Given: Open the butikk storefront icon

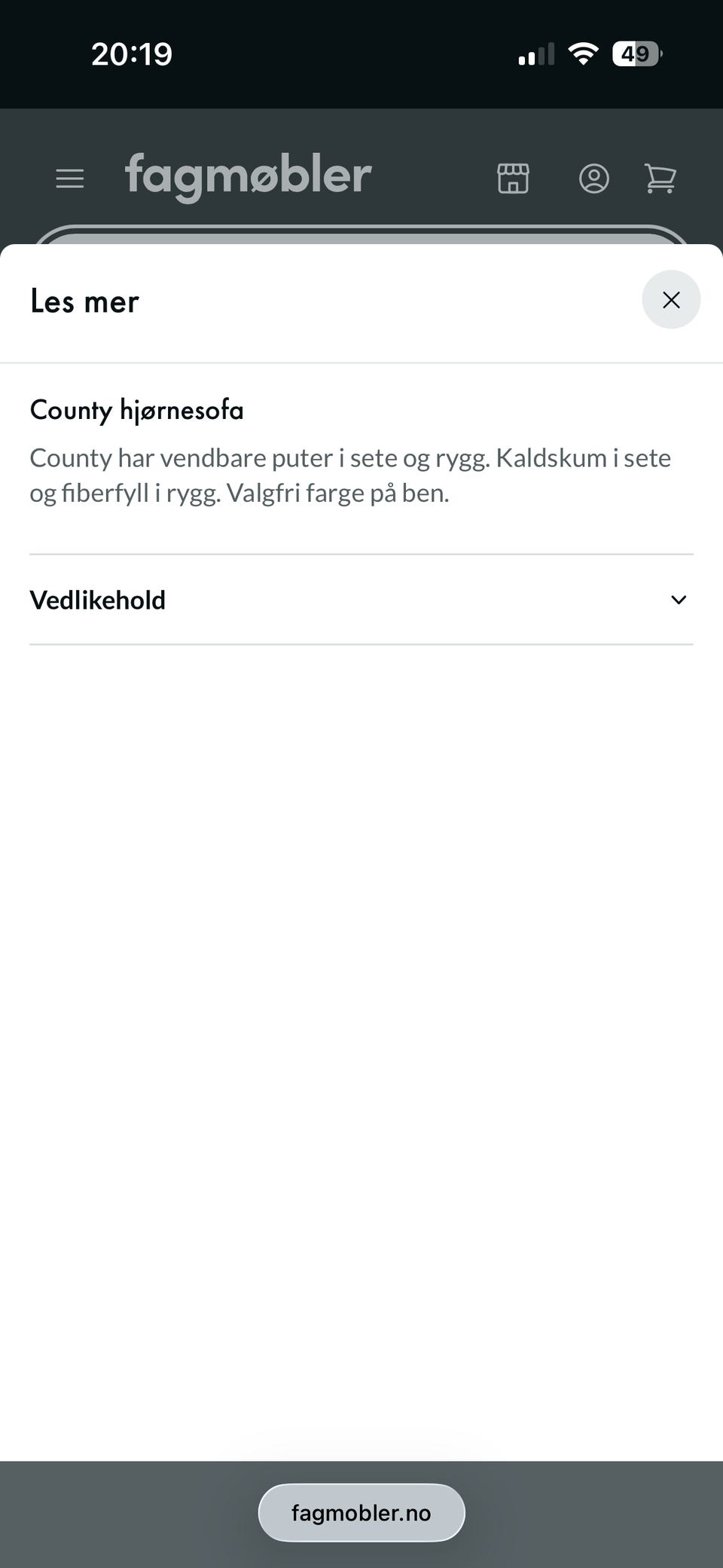Looking at the screenshot, I should tap(513, 178).
